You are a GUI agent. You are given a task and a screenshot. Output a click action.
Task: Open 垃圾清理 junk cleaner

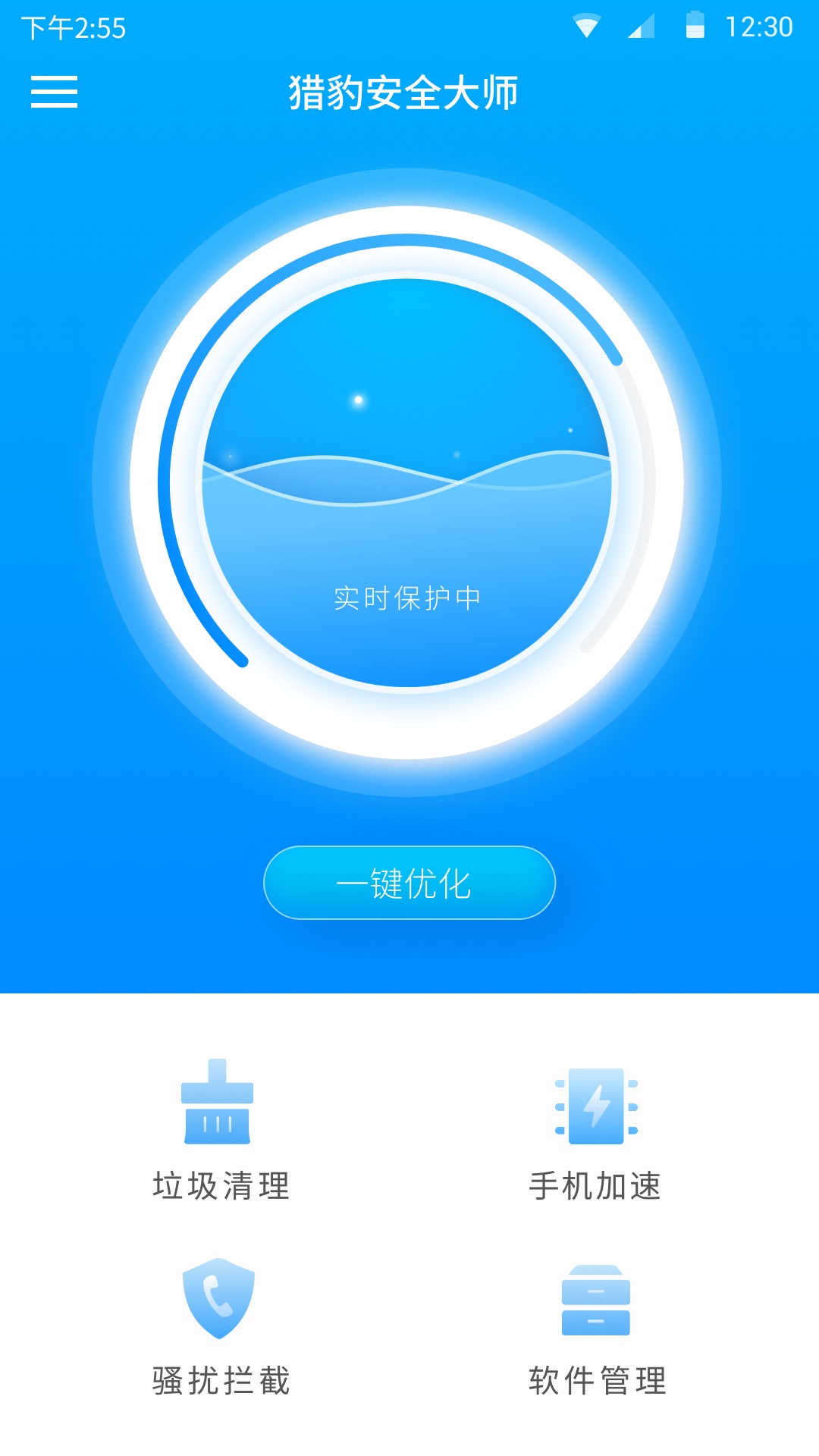(x=220, y=1130)
